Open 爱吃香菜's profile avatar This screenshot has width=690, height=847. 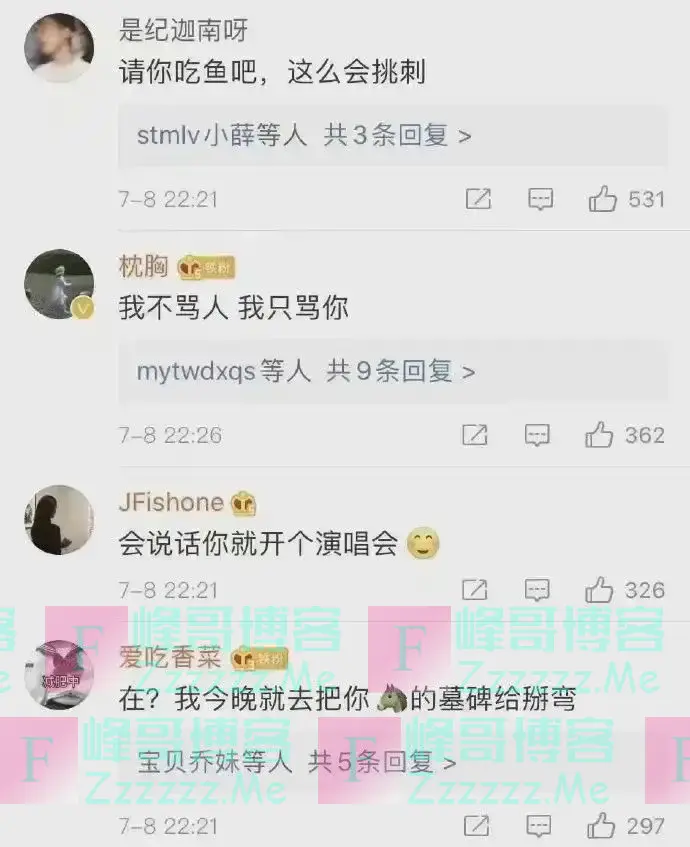point(58,672)
